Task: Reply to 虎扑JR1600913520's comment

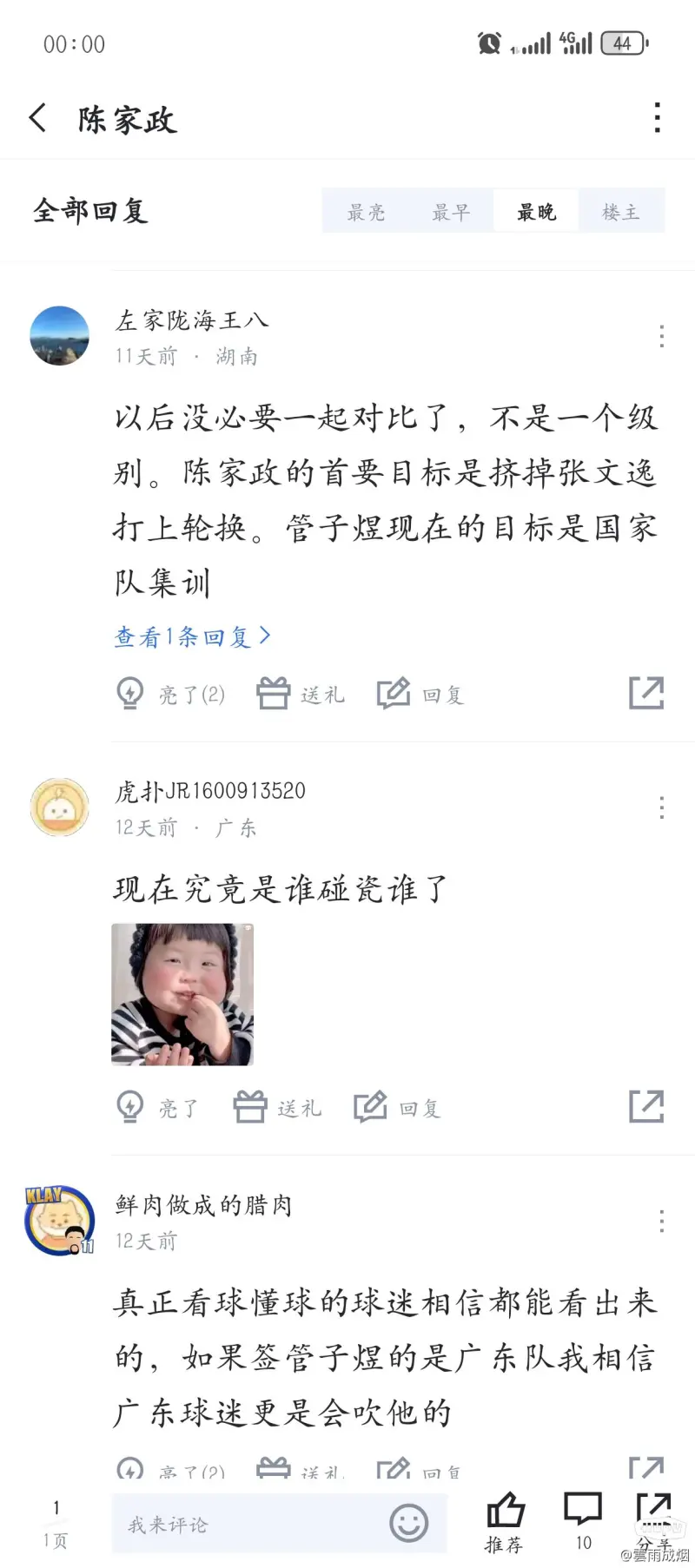Action: (397, 1107)
